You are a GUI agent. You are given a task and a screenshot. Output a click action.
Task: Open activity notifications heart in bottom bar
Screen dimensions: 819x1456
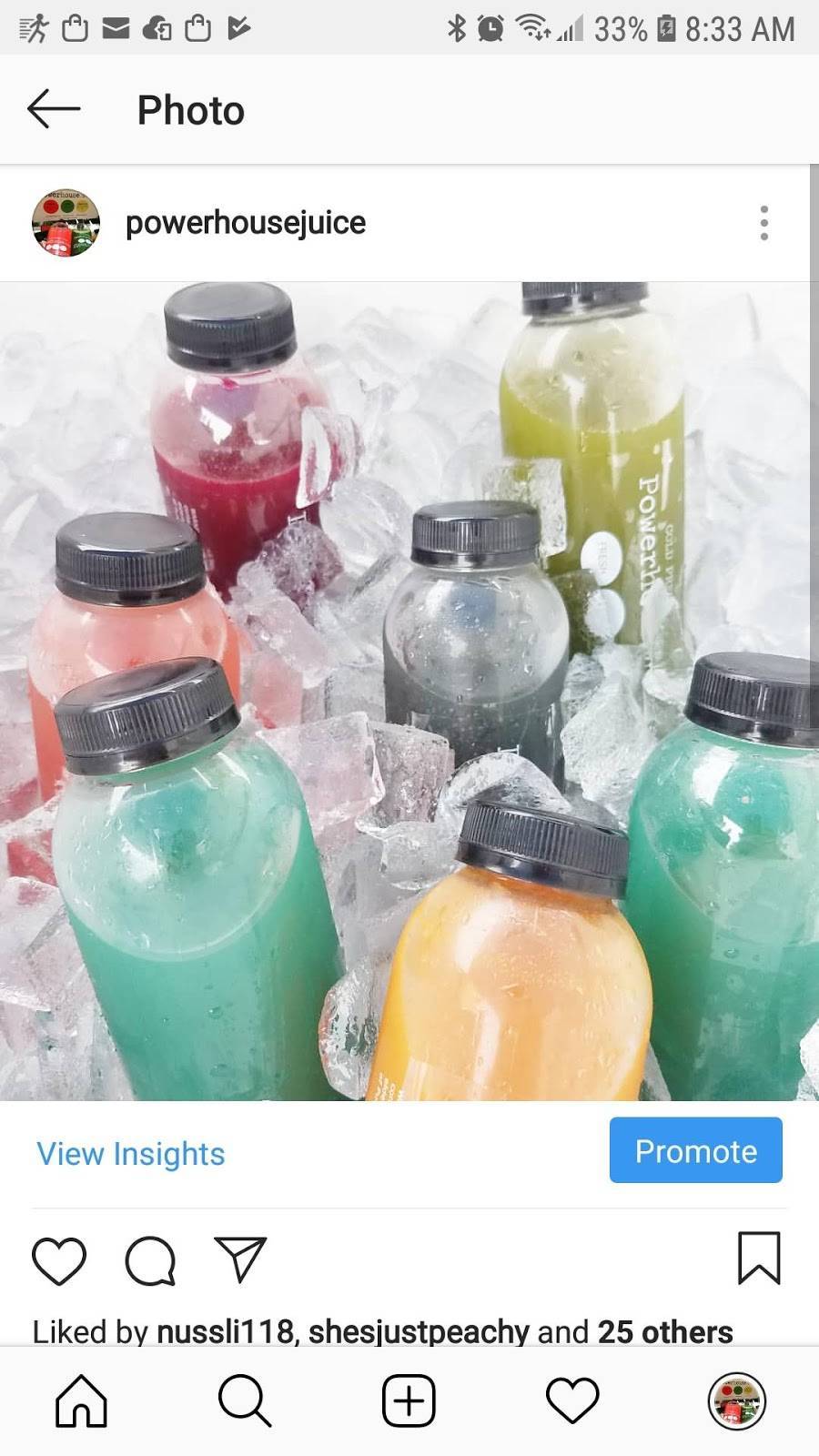[x=571, y=1403]
